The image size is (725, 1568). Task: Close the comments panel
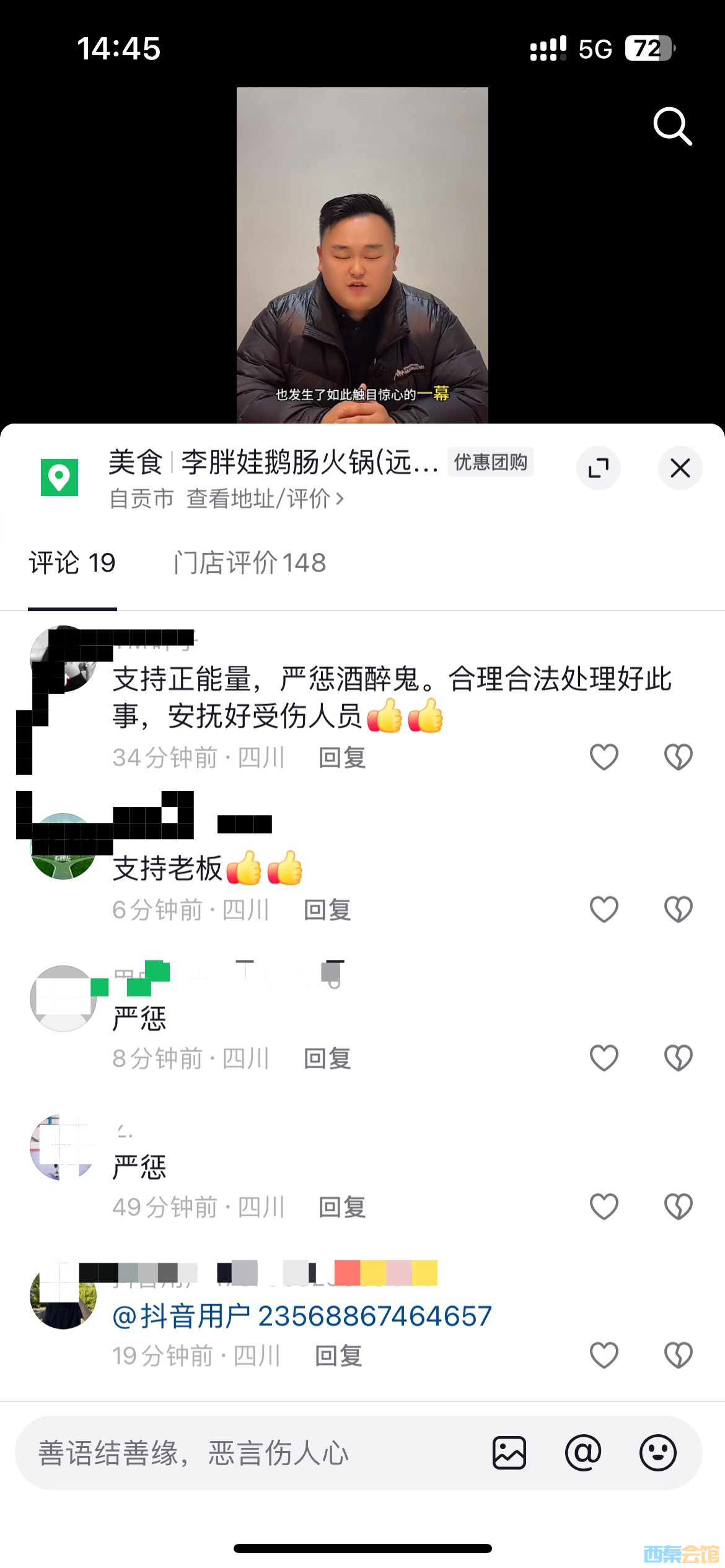pyautogui.click(x=680, y=468)
